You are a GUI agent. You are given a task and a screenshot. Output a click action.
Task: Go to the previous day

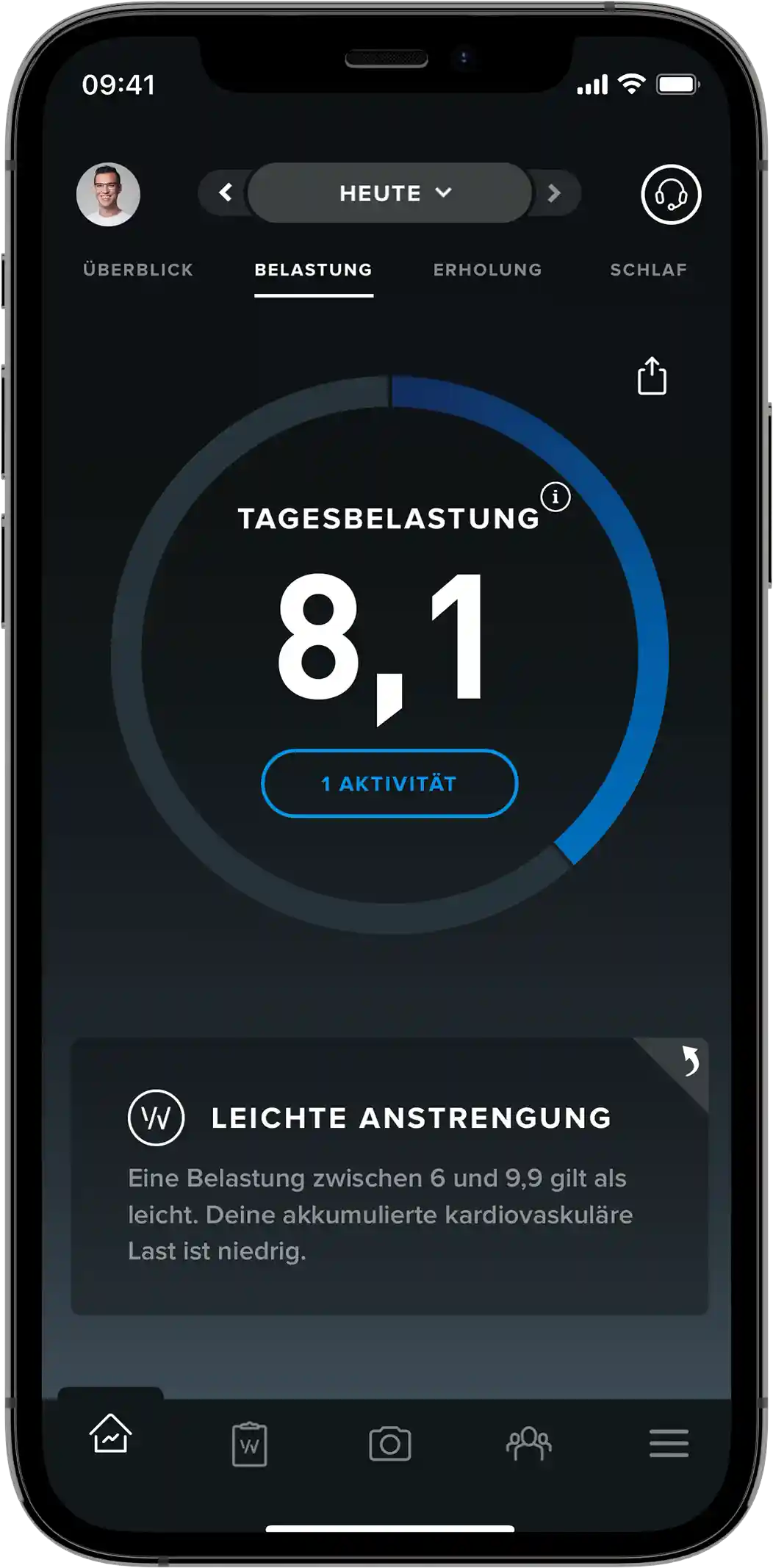tap(226, 193)
